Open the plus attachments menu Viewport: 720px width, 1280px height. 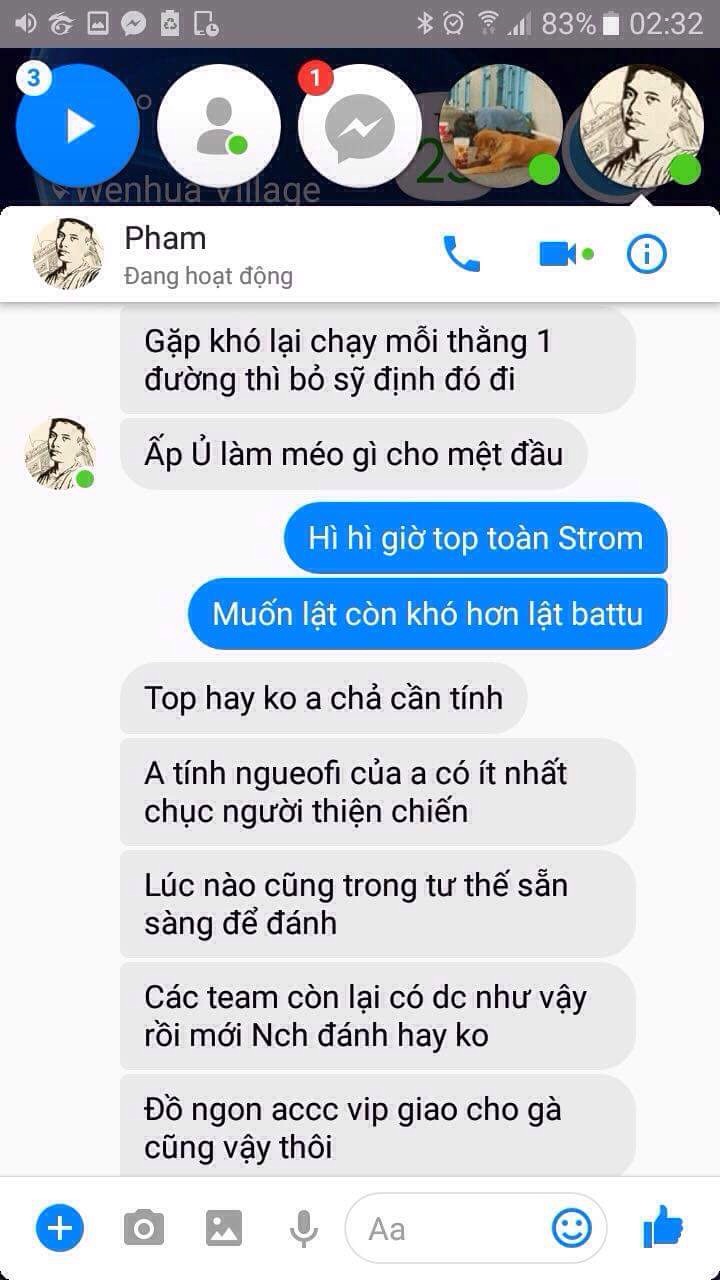pos(60,1227)
